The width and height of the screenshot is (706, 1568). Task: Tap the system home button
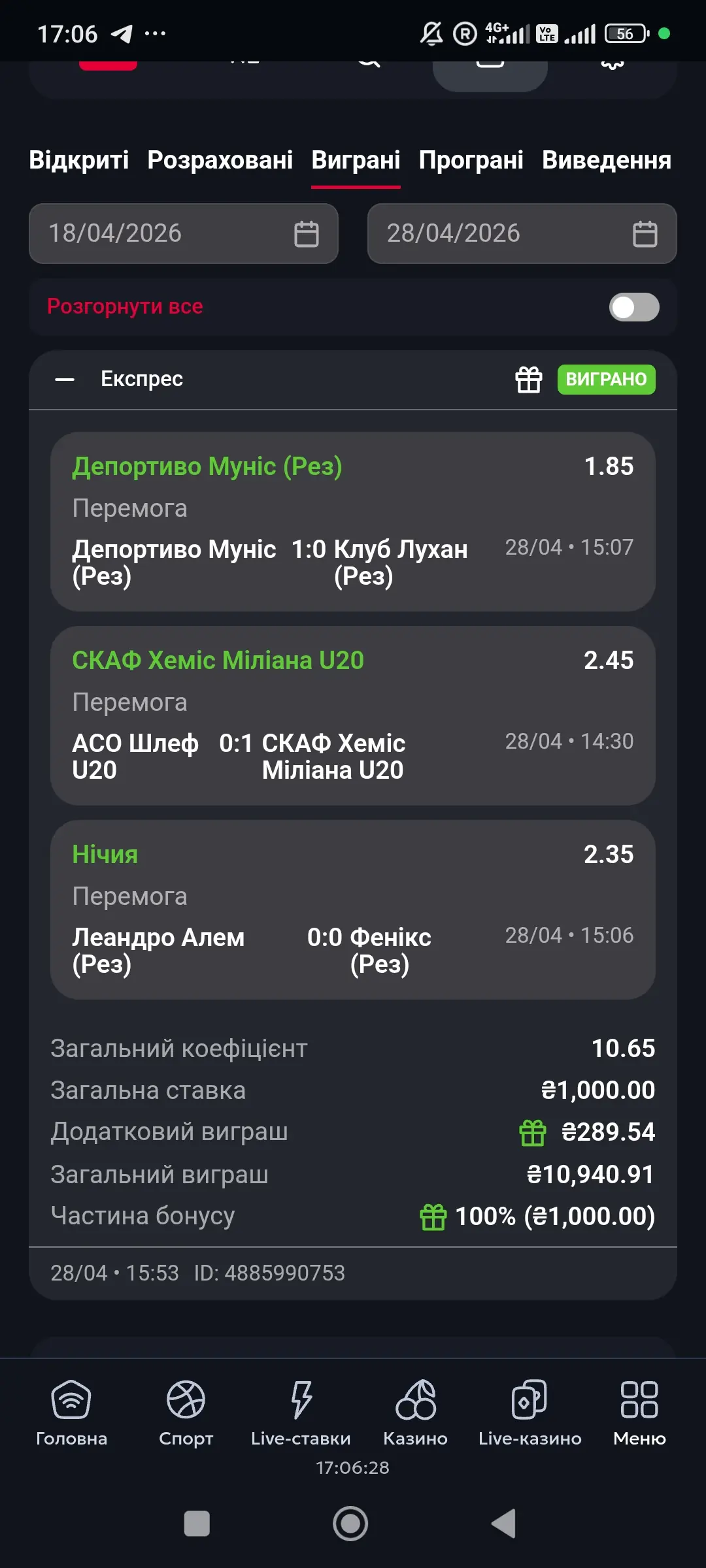(350, 1524)
